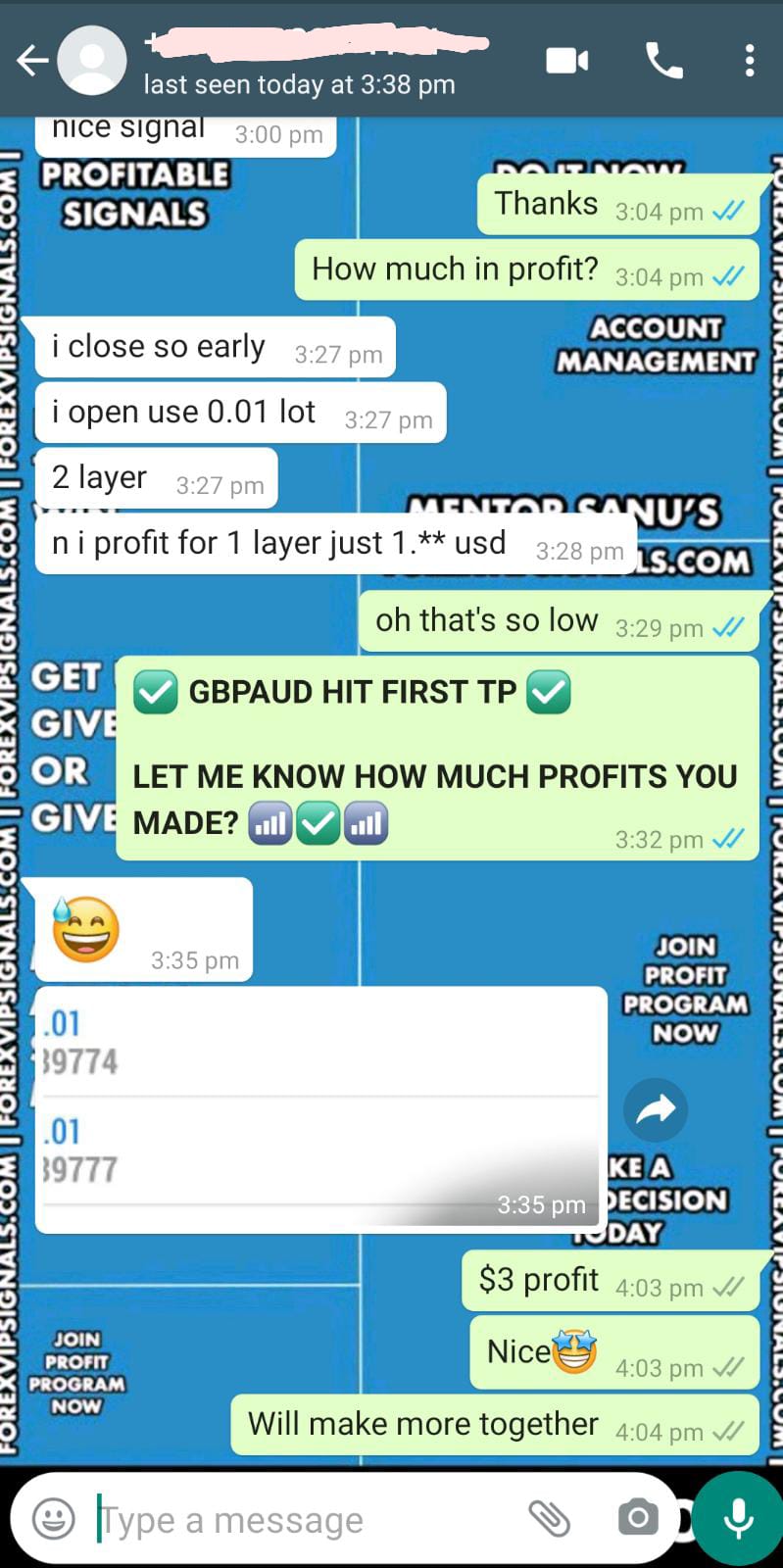Open the image sent at 3:35 pm
783x1568 pixels.
tap(320, 1109)
